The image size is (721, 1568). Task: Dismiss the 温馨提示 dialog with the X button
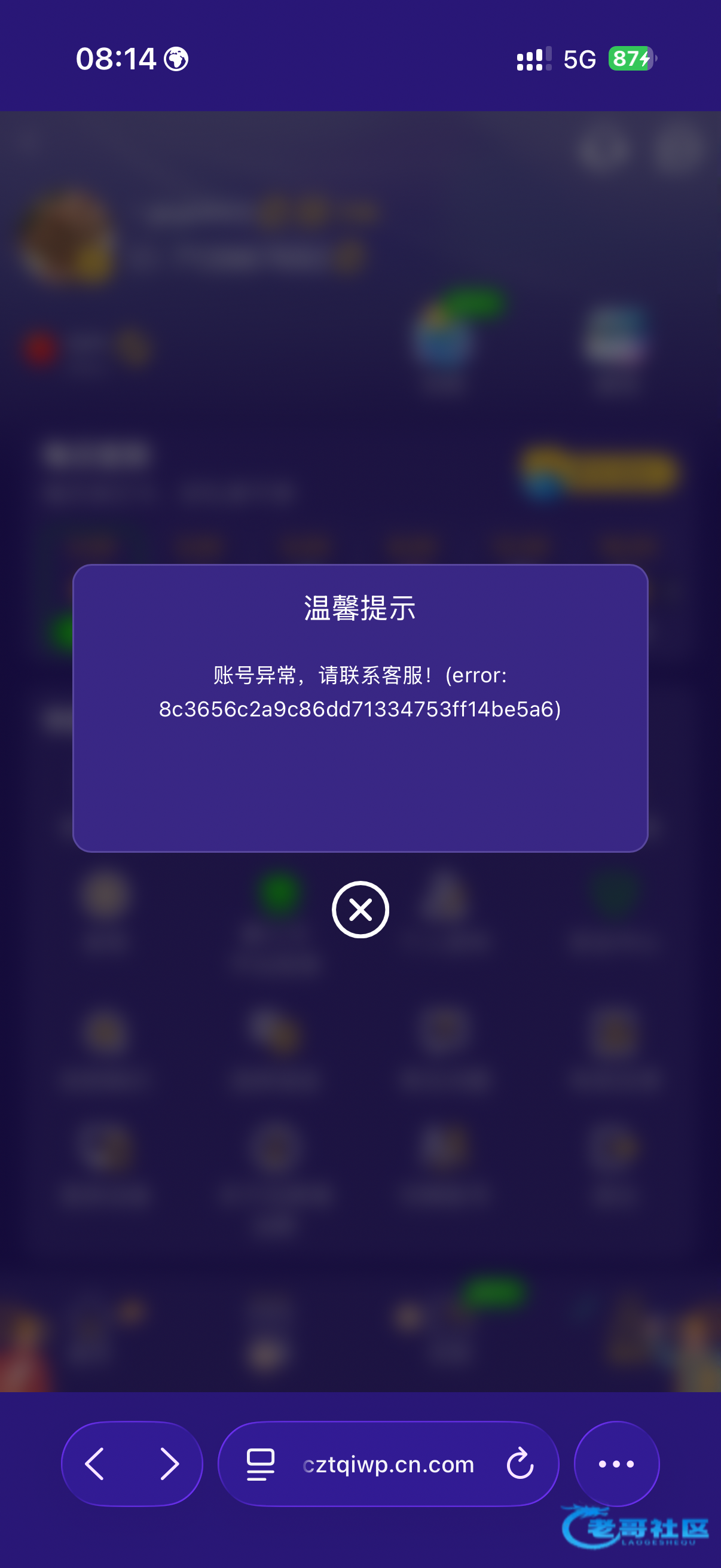[x=360, y=910]
